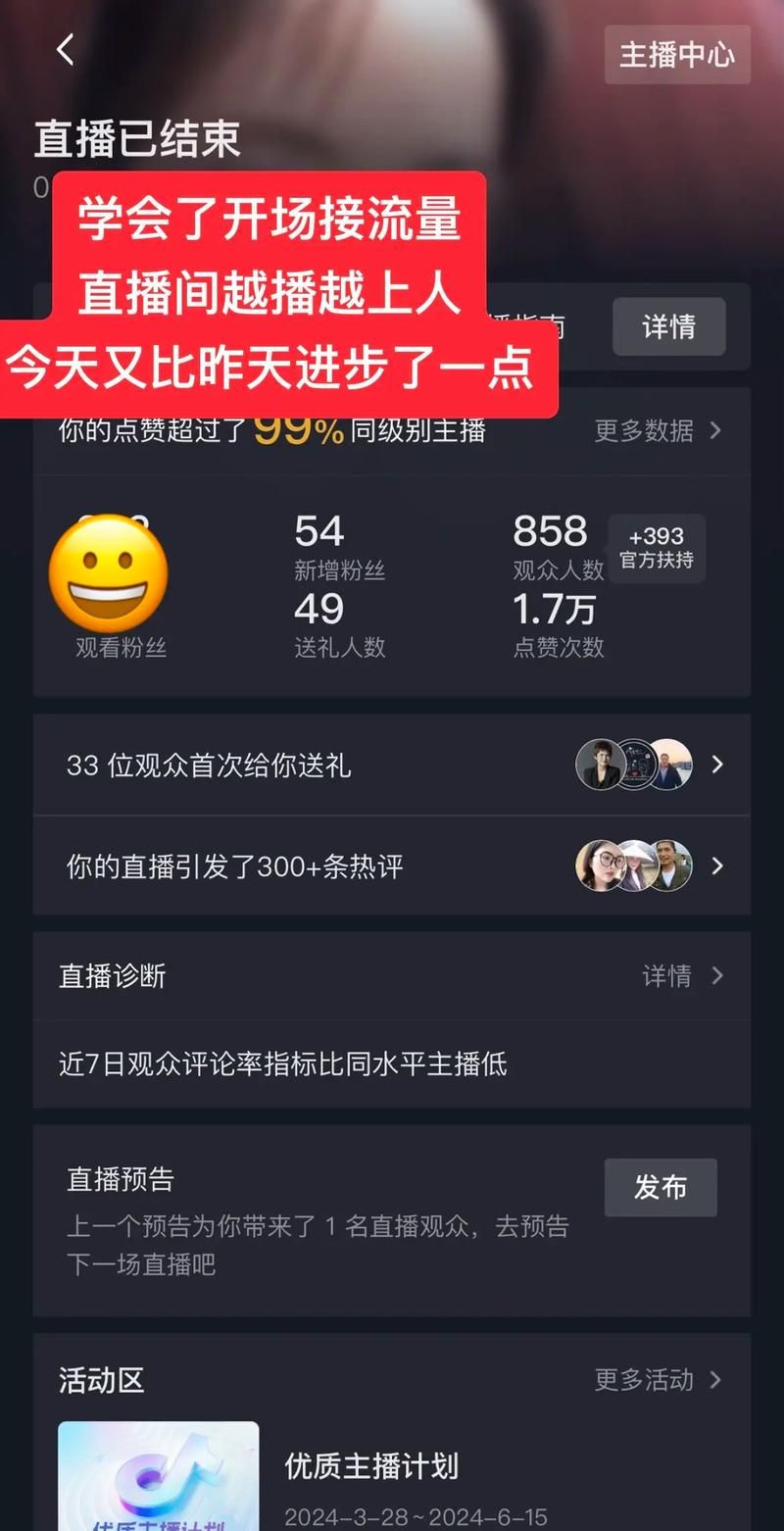Open 更多活动 in the activity section
The width and height of the screenshot is (784, 1531).
[647, 1380]
